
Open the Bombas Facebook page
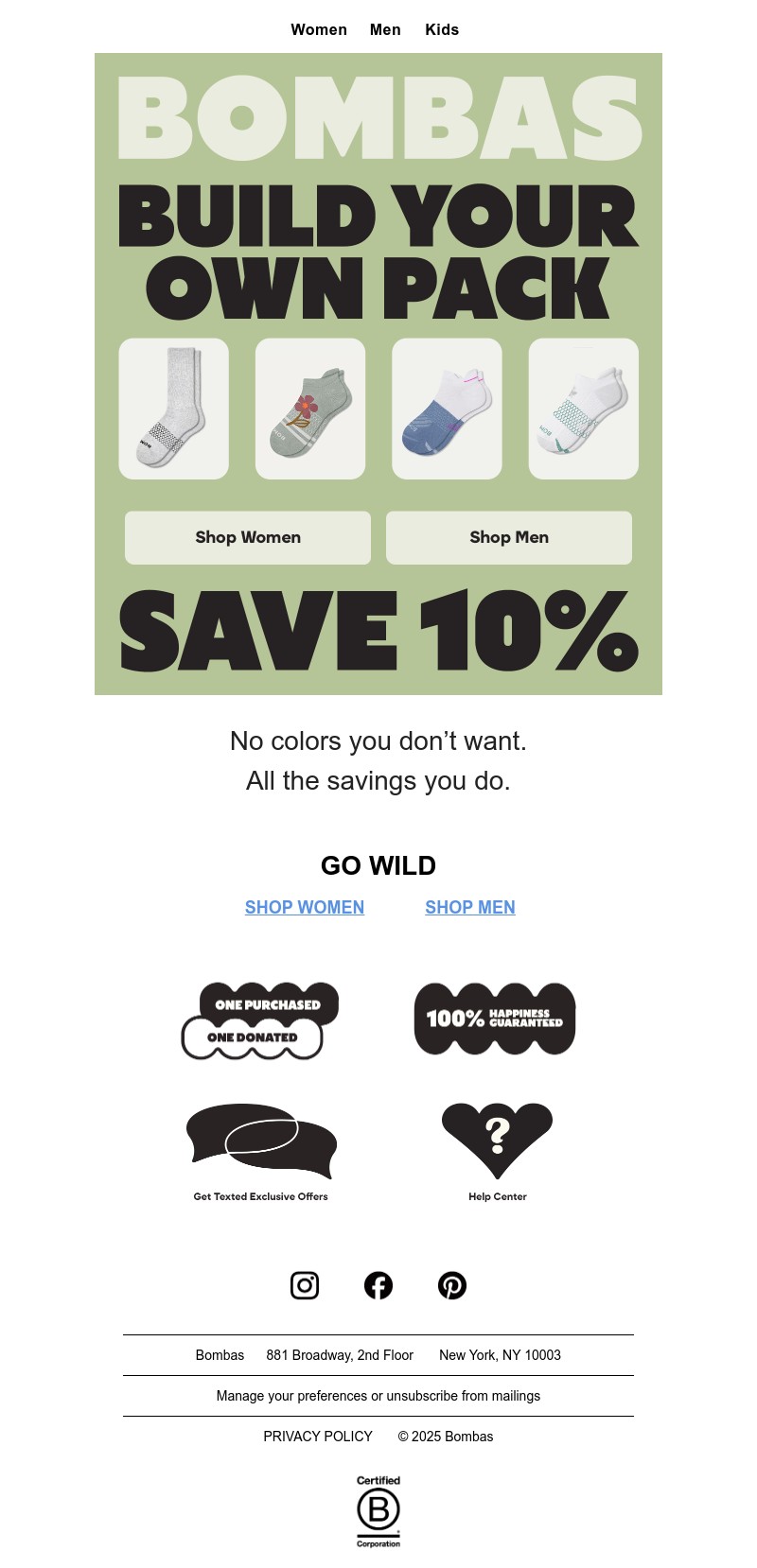(x=378, y=1285)
